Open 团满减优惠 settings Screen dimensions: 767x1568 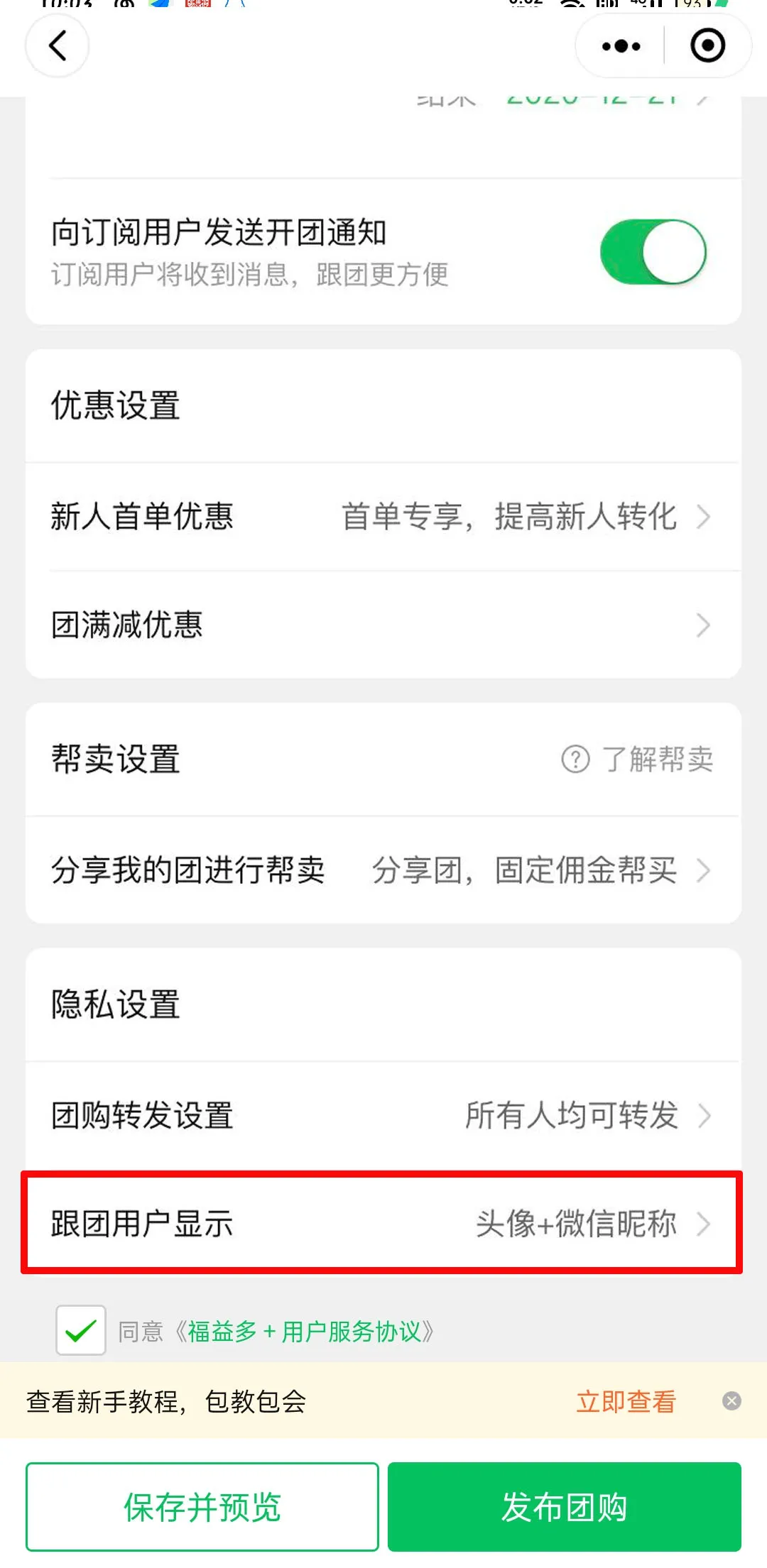[383, 625]
